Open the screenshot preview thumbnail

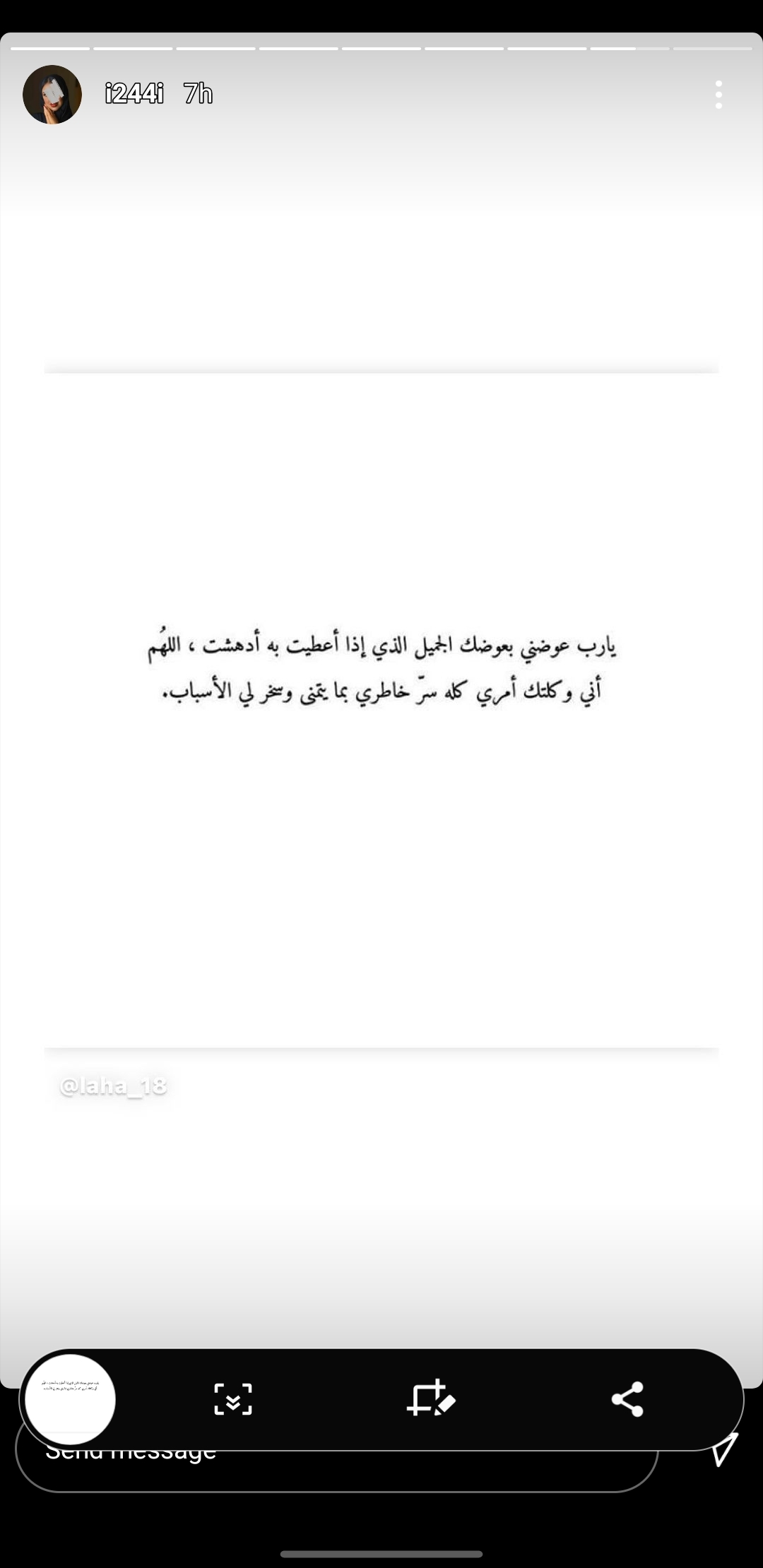(70, 1399)
